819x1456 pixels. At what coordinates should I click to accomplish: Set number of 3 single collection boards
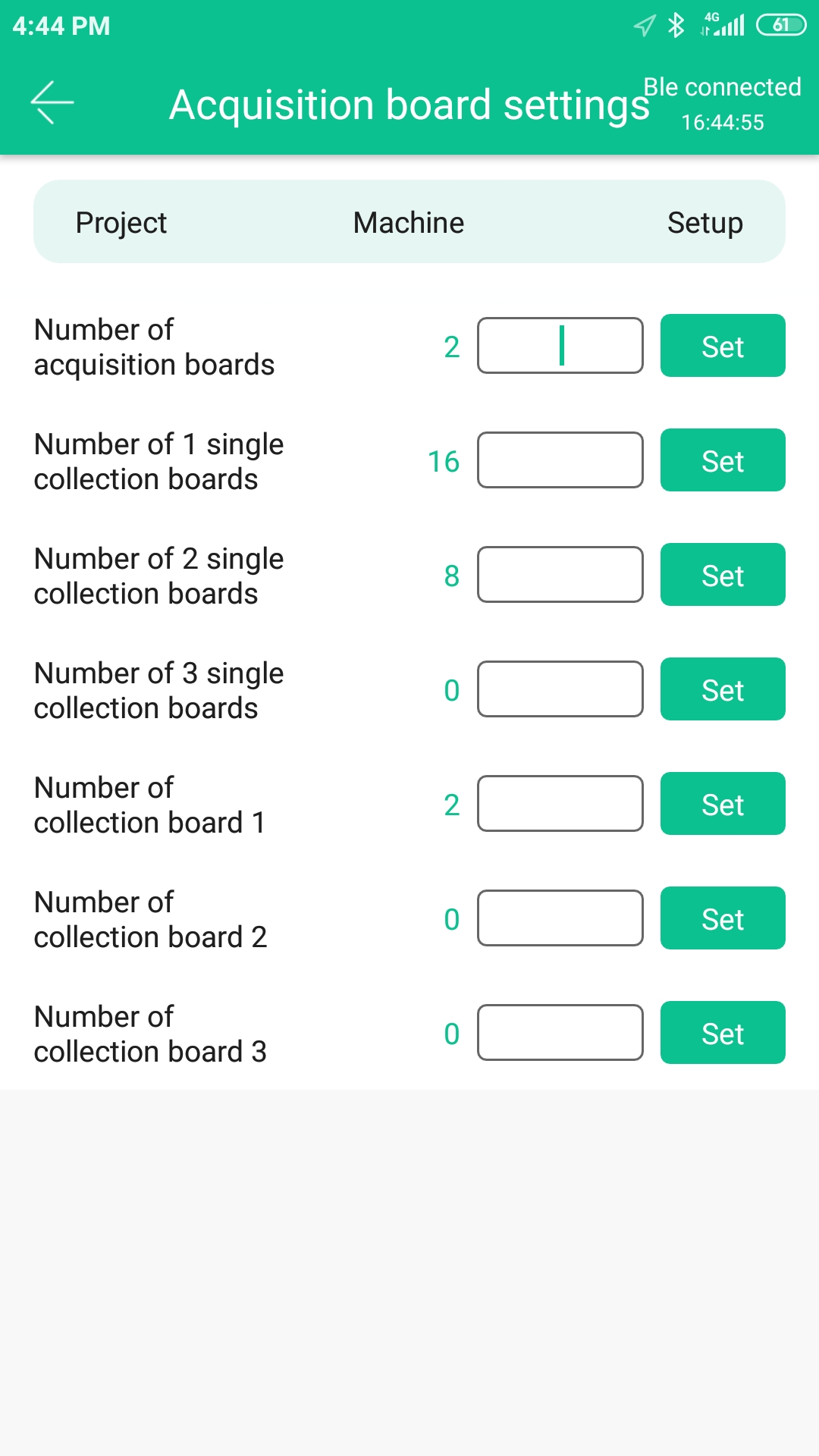pyautogui.click(x=723, y=689)
